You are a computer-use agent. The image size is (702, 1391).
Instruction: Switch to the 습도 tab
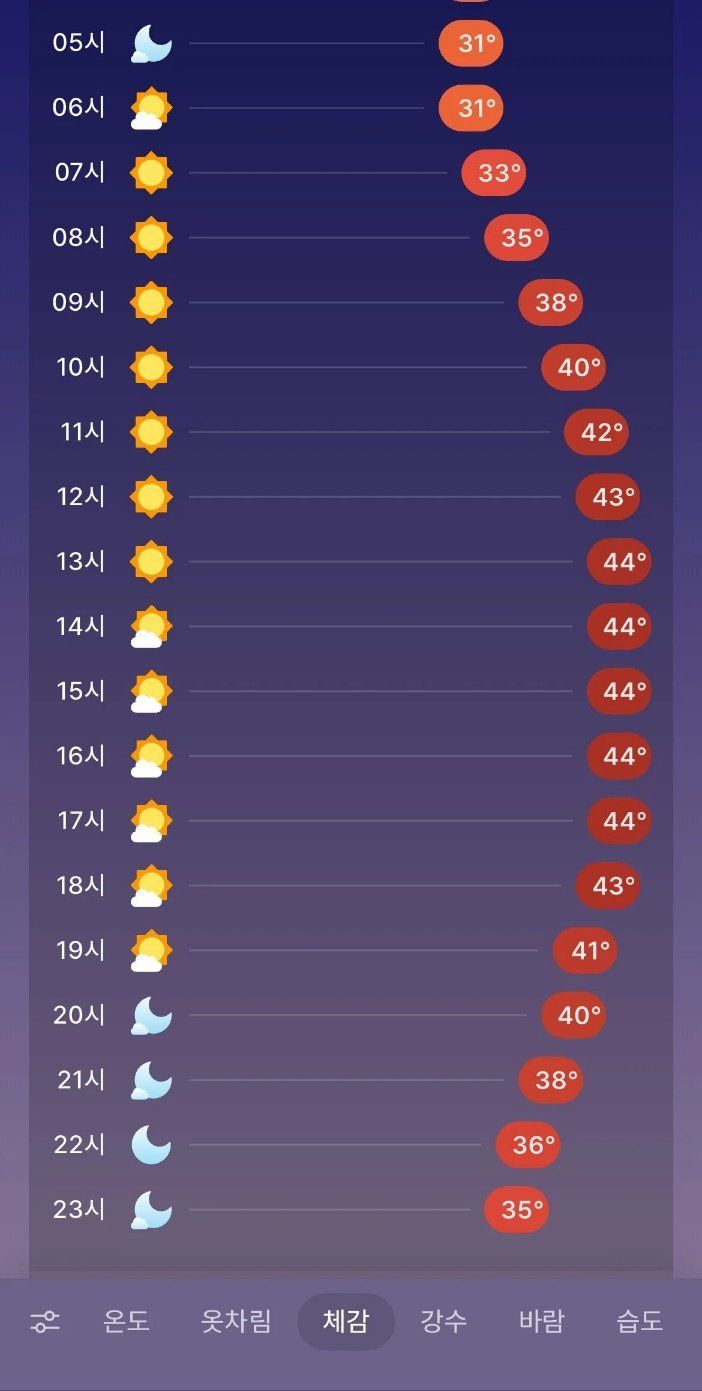click(639, 1322)
